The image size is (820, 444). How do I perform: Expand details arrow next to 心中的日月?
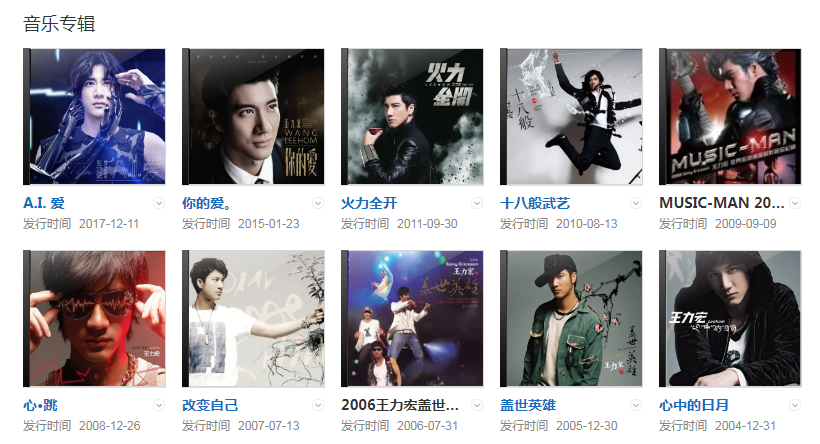[795, 405]
